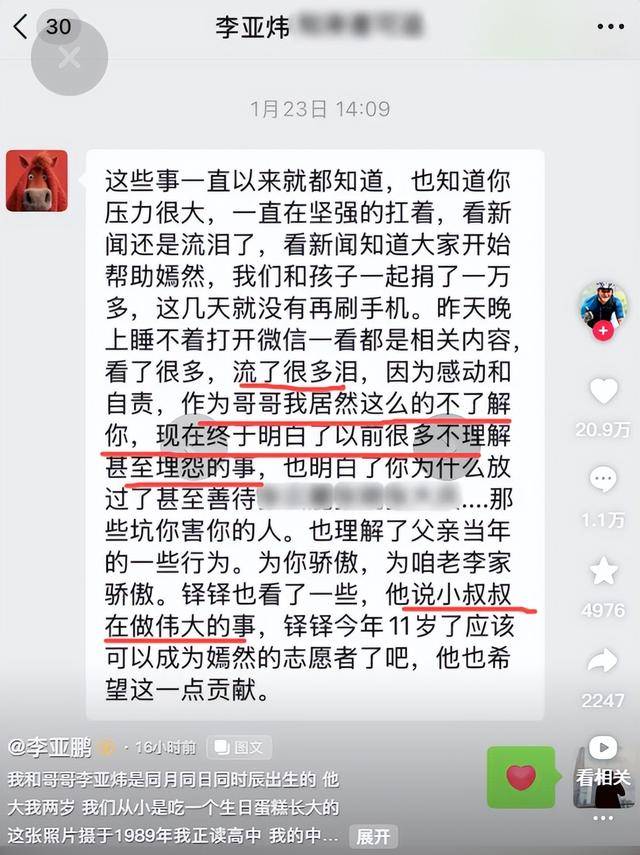640x855 pixels.
Task: Like this post with the heart icon
Action: click(603, 391)
